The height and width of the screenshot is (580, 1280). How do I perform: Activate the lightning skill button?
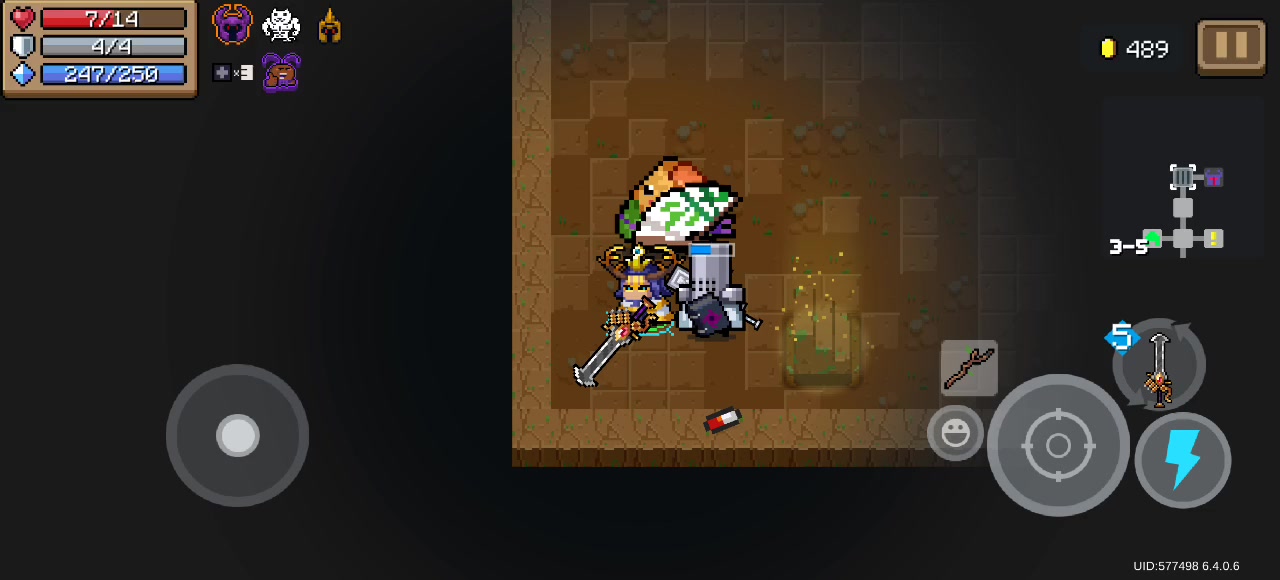[x=1183, y=460]
